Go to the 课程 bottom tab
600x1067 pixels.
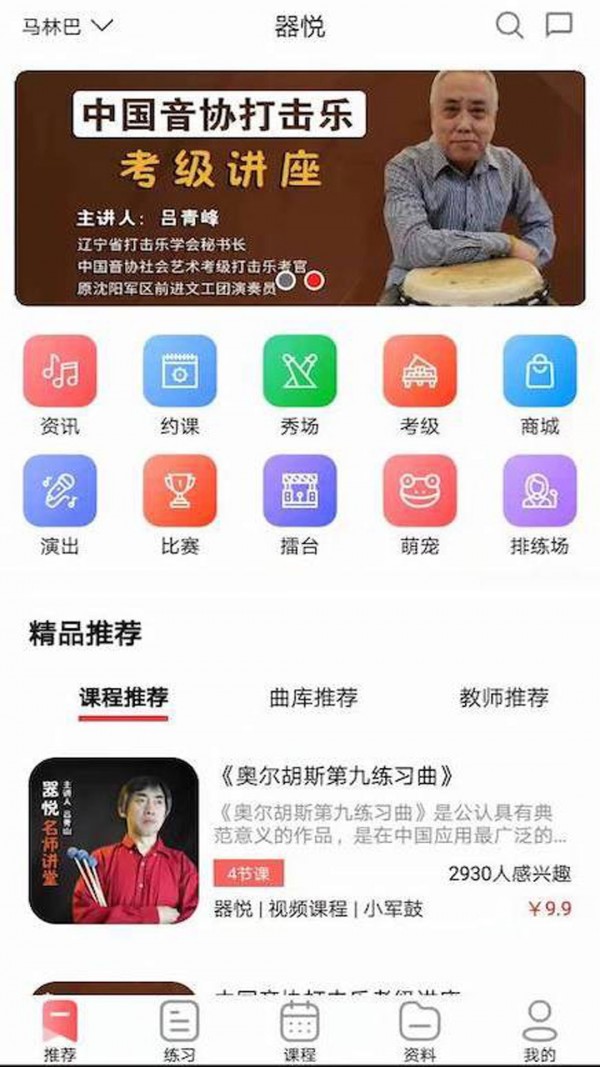[x=300, y=1031]
